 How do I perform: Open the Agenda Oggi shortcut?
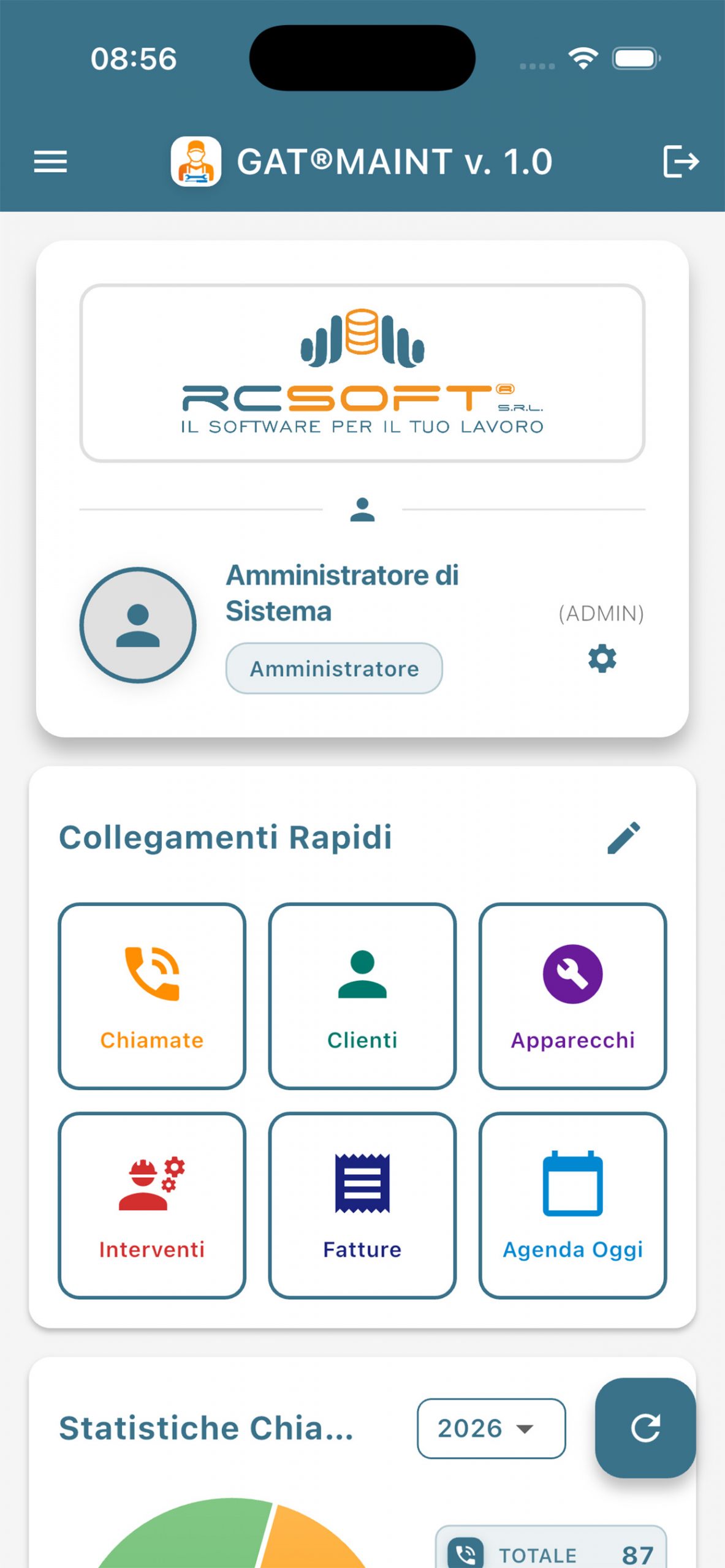tap(572, 1205)
